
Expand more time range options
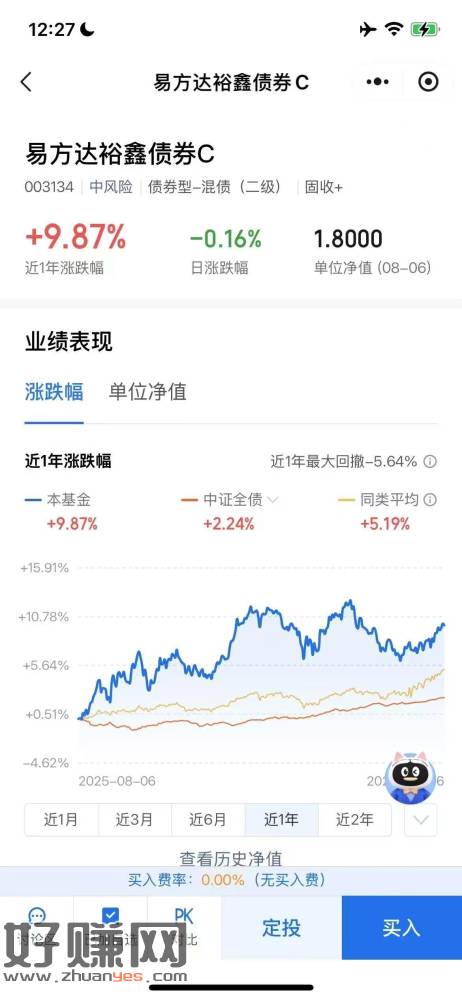tap(421, 820)
